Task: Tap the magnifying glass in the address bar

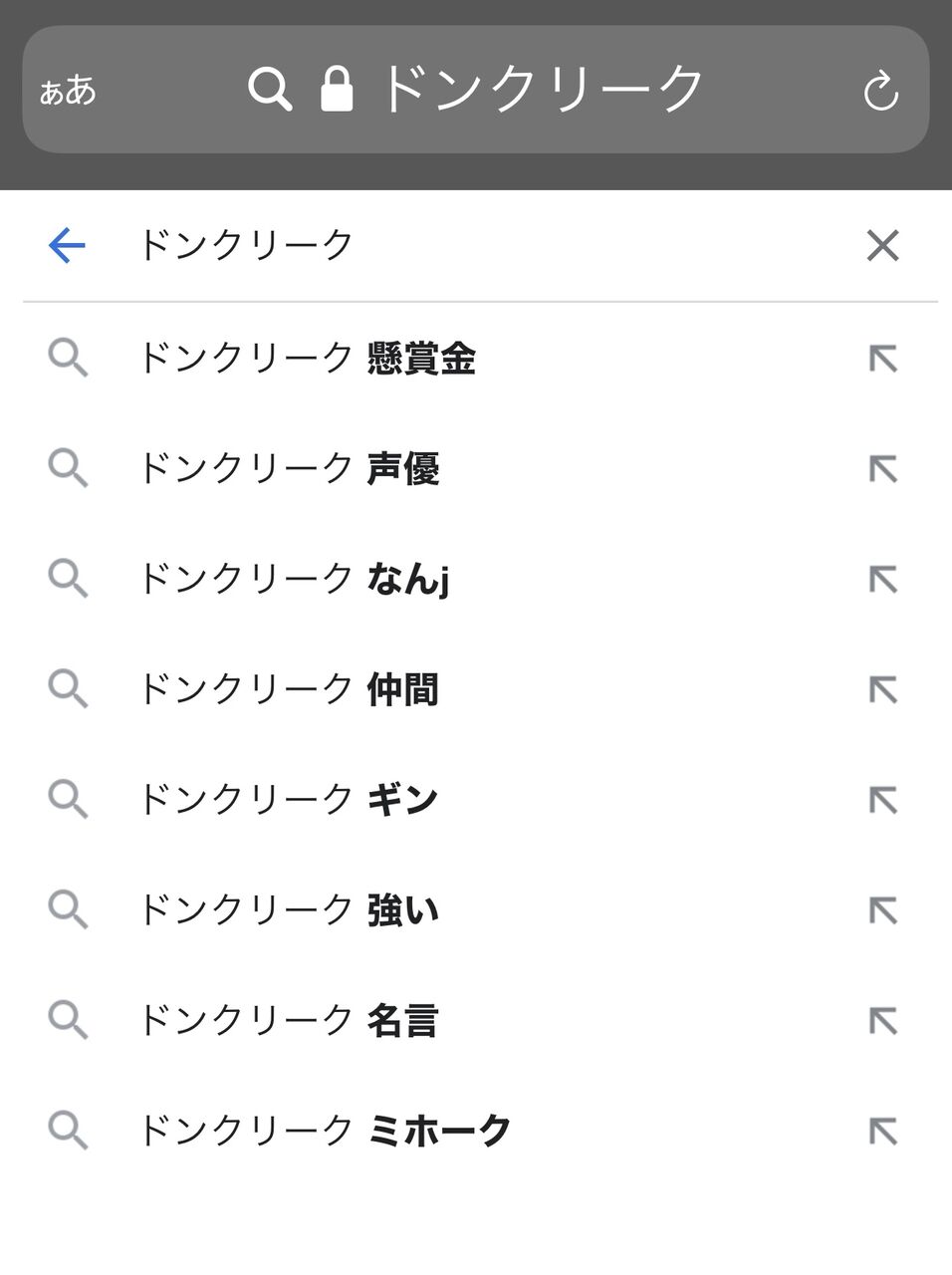Action: click(268, 88)
